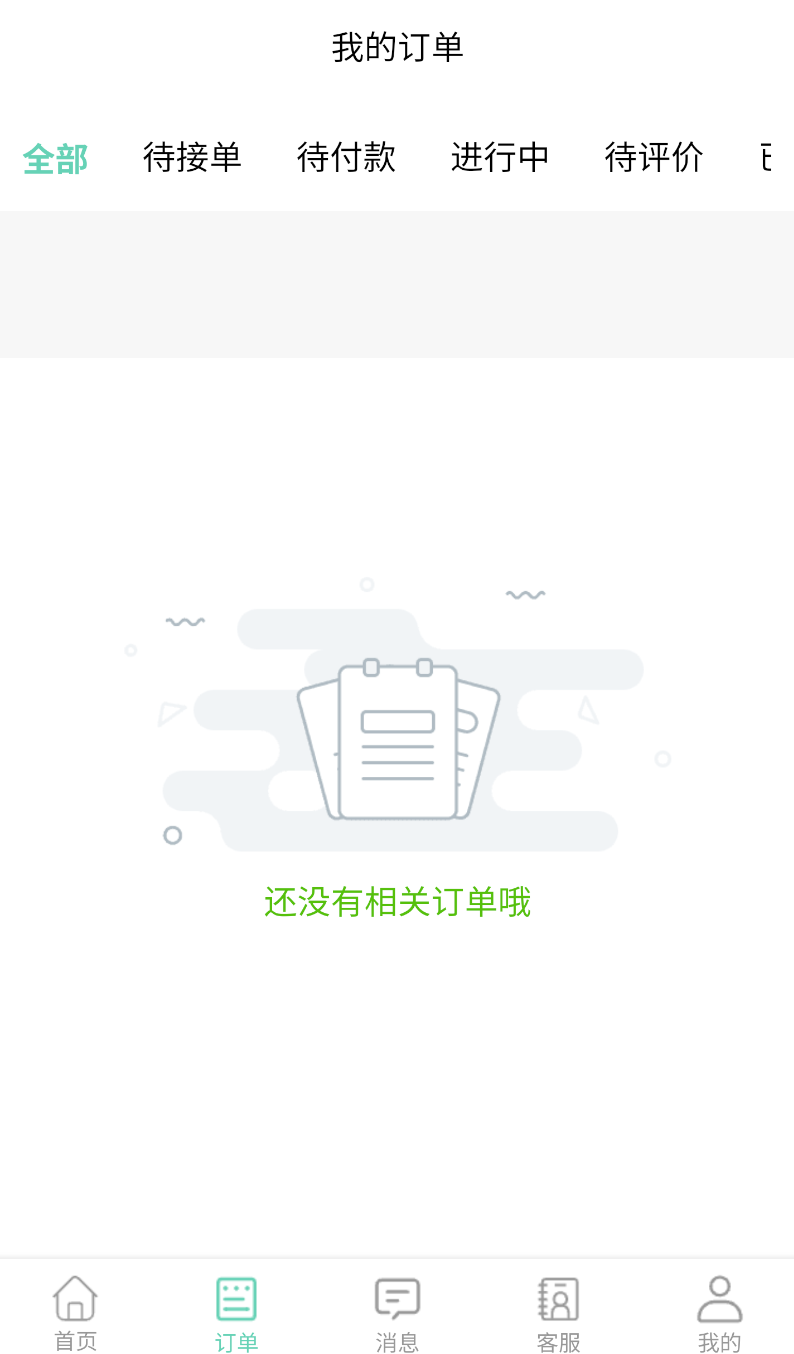Switch to the 待付款 tab
The width and height of the screenshot is (794, 1354).
[x=346, y=158]
